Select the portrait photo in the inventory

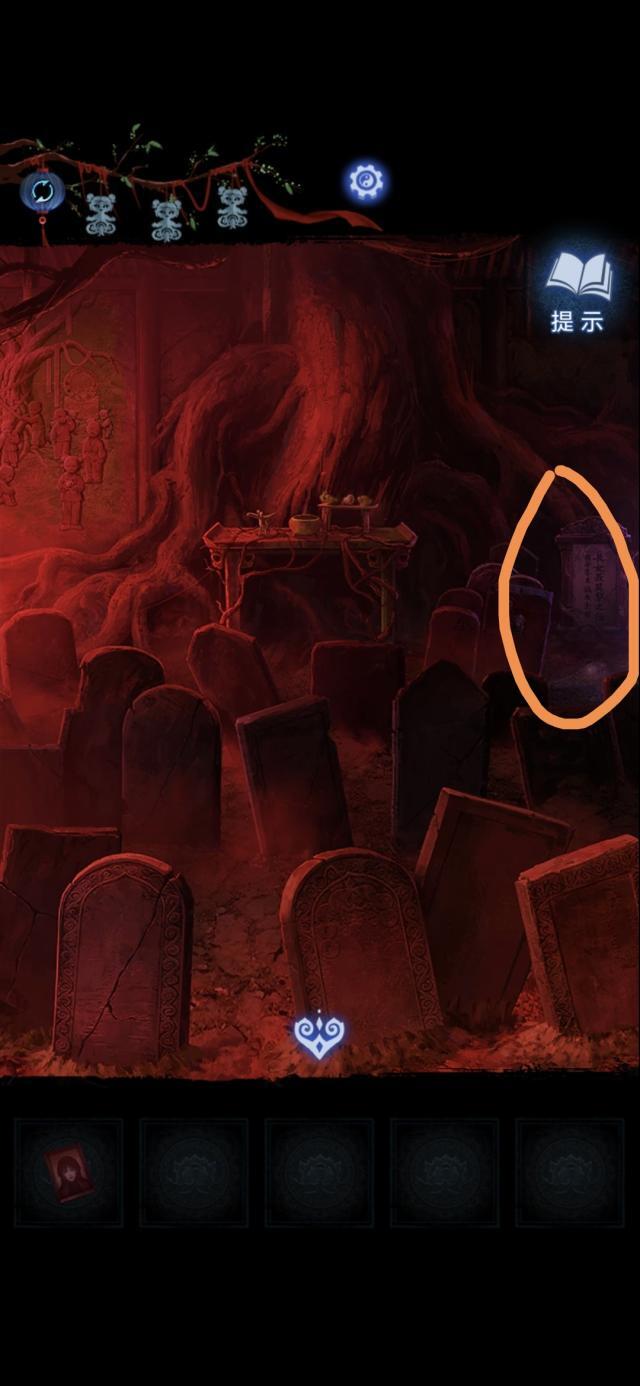point(68,1172)
